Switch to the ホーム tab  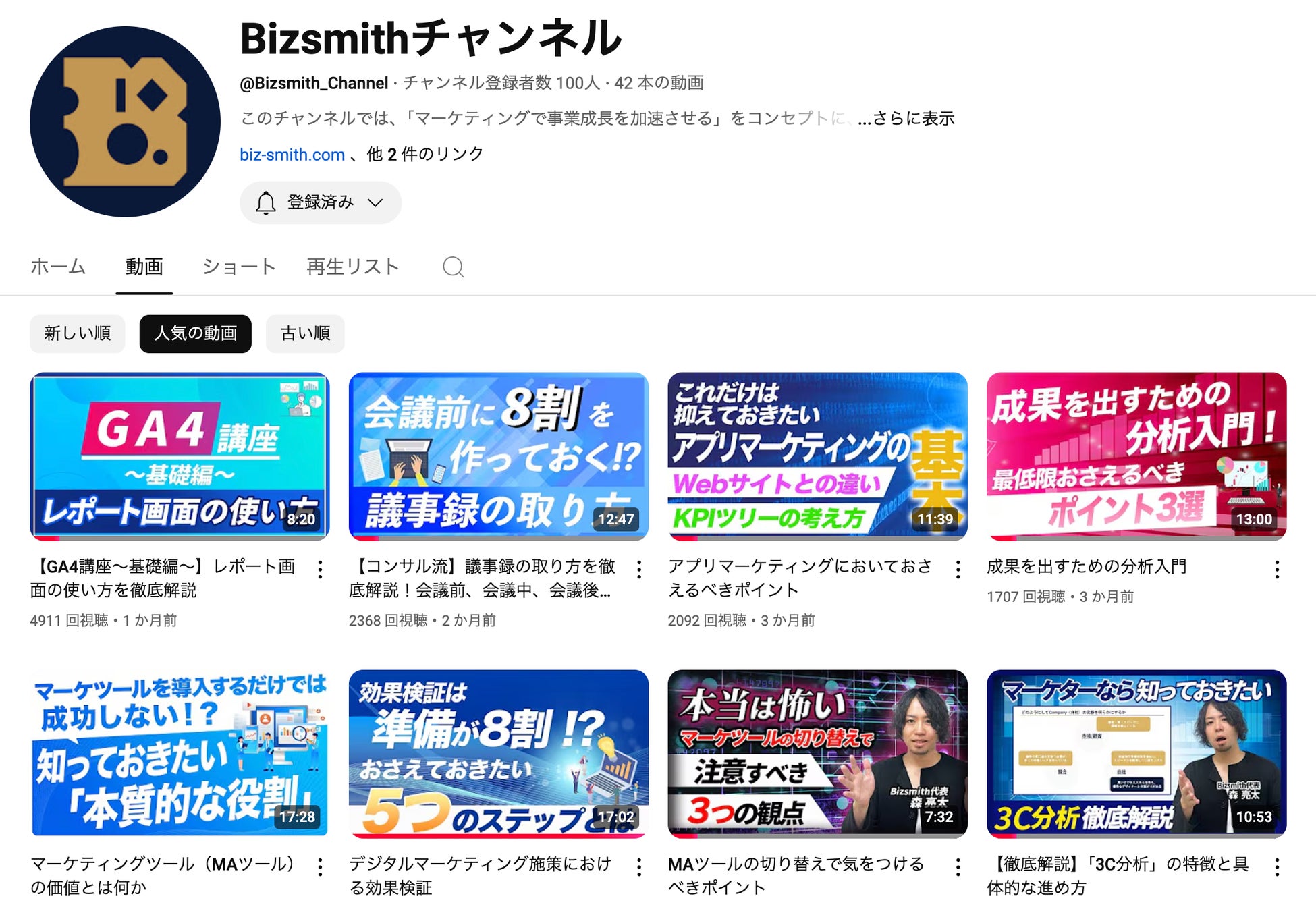[58, 267]
